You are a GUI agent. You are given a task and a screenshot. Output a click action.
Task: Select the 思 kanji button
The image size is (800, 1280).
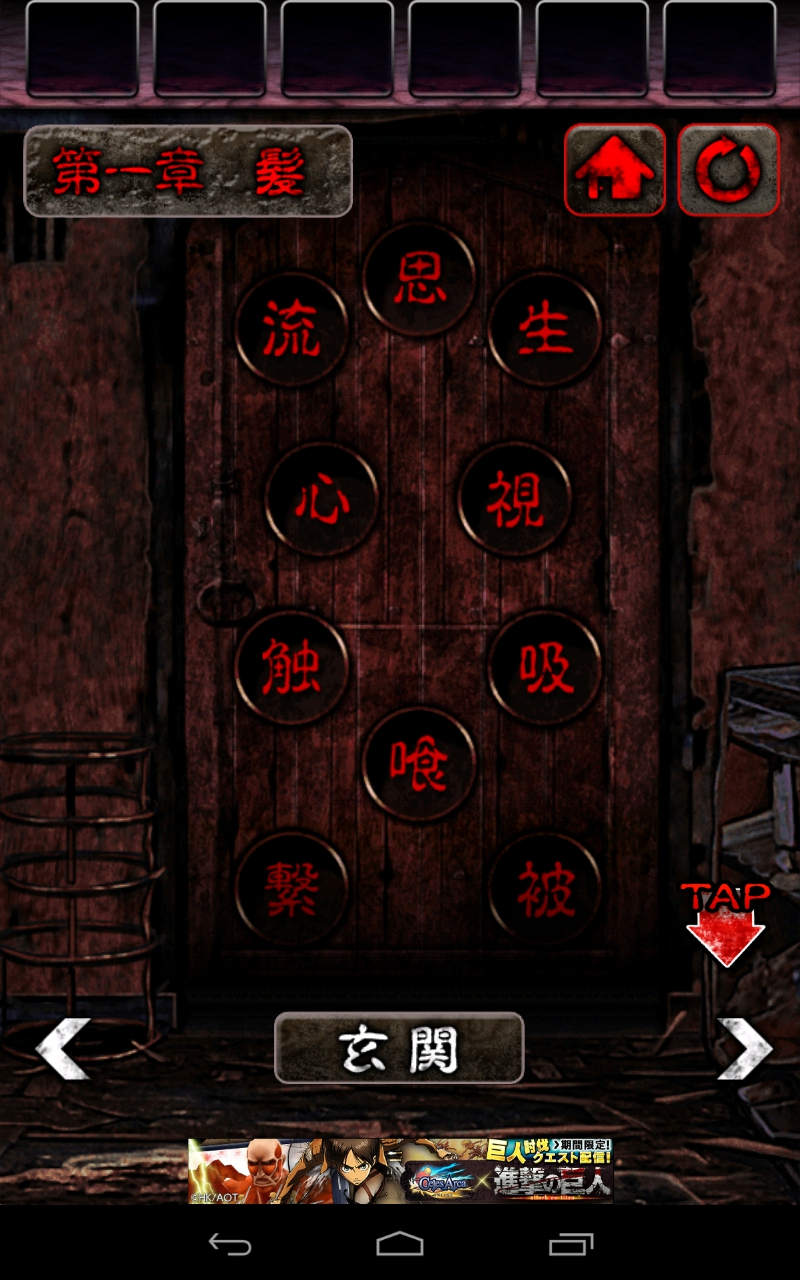tap(419, 279)
